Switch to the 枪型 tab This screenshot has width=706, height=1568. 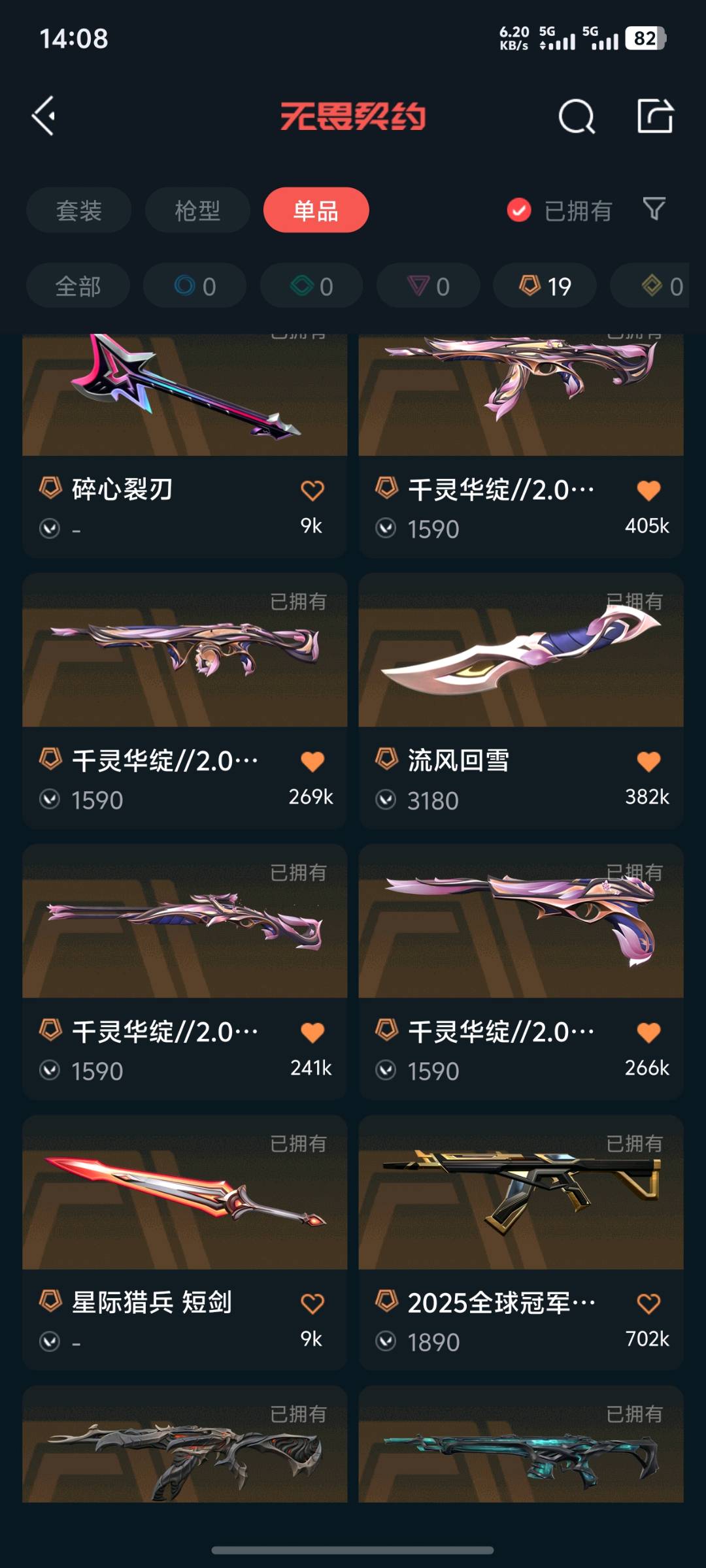197,210
